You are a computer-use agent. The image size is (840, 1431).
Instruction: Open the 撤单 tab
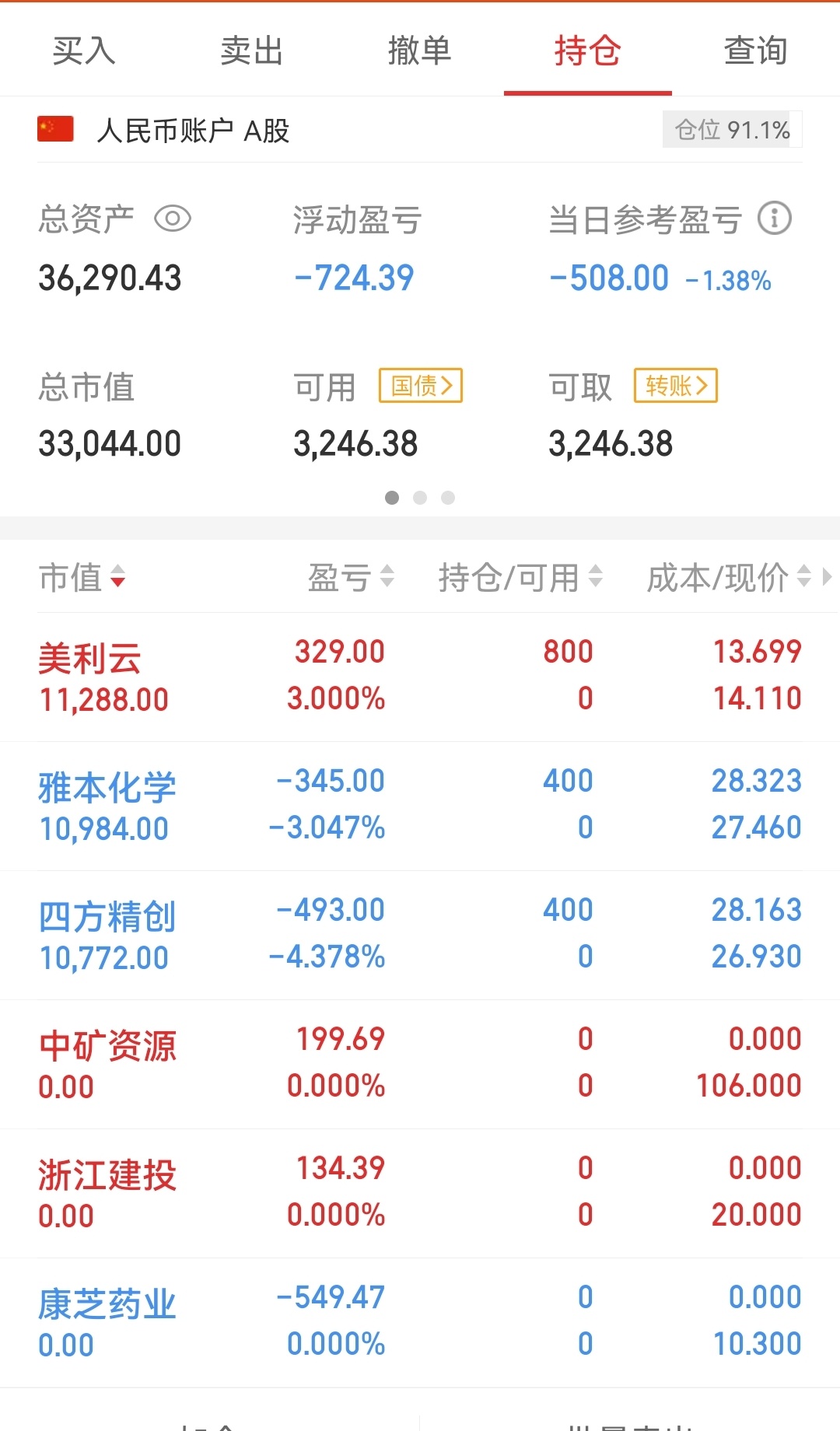click(x=420, y=51)
